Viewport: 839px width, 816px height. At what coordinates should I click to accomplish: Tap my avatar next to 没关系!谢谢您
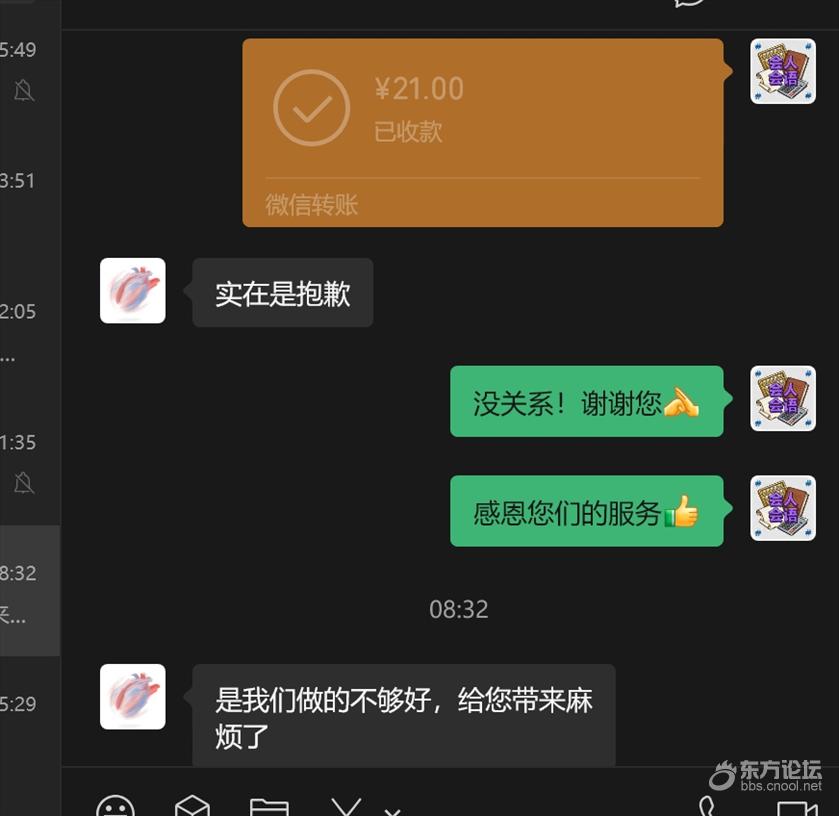[783, 399]
